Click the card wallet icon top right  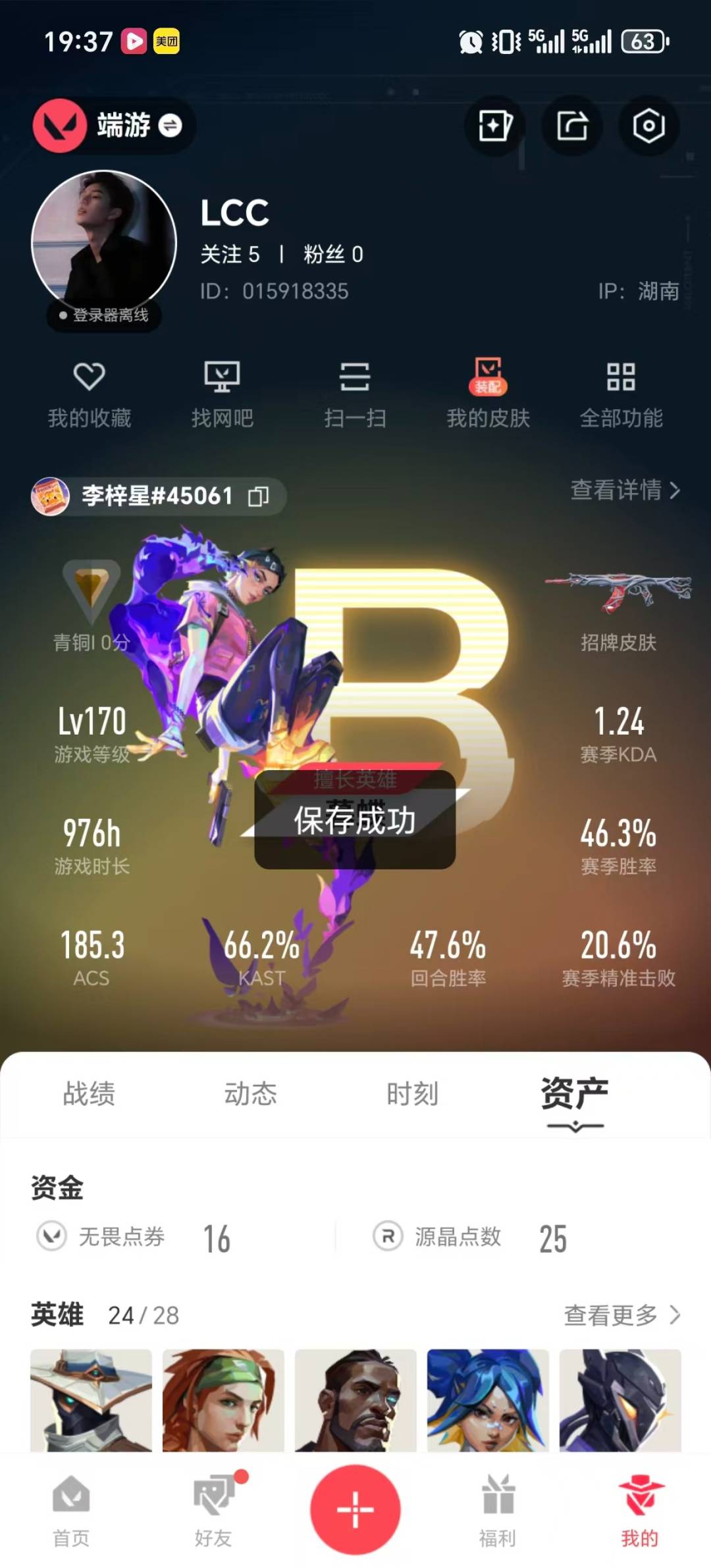point(494,126)
